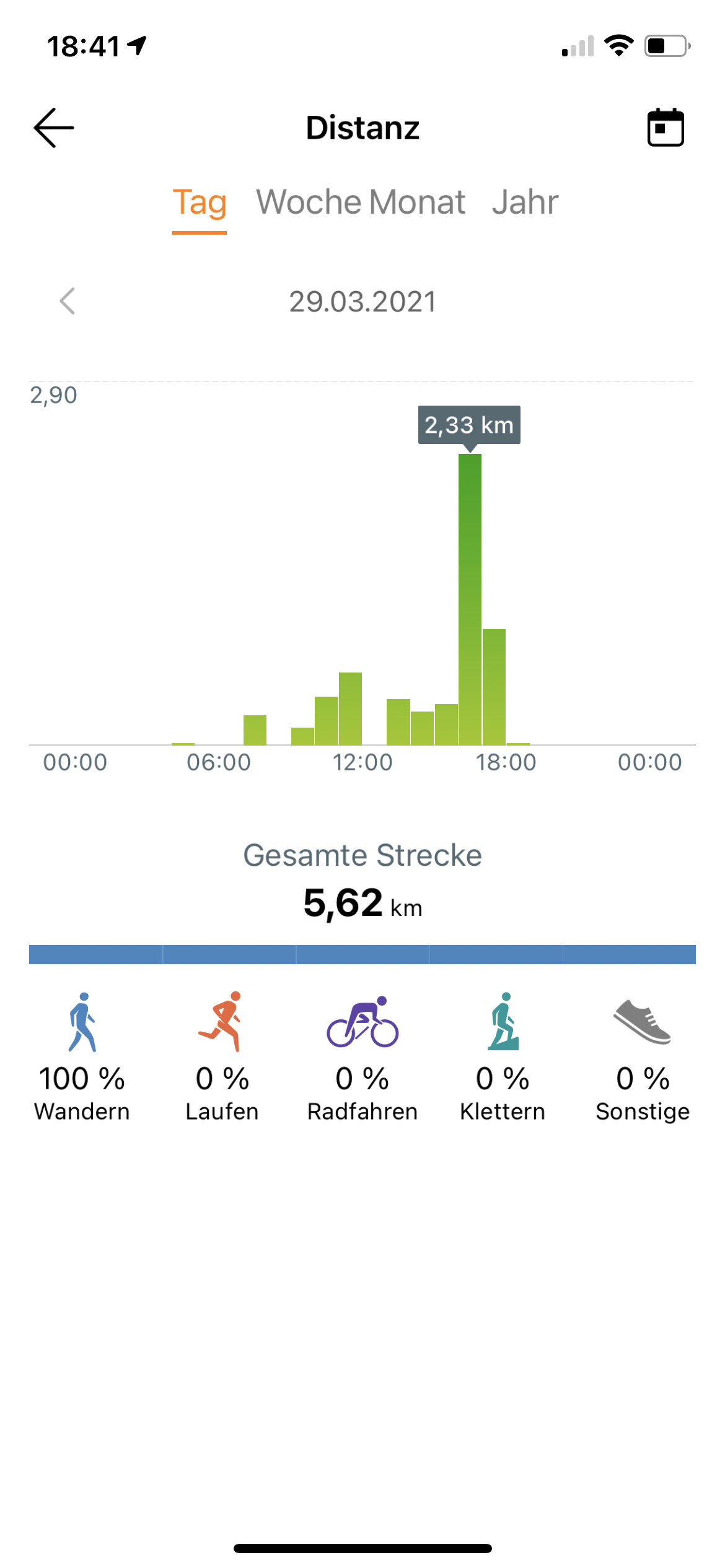
Task: Open the calendar date picker
Action: point(665,128)
